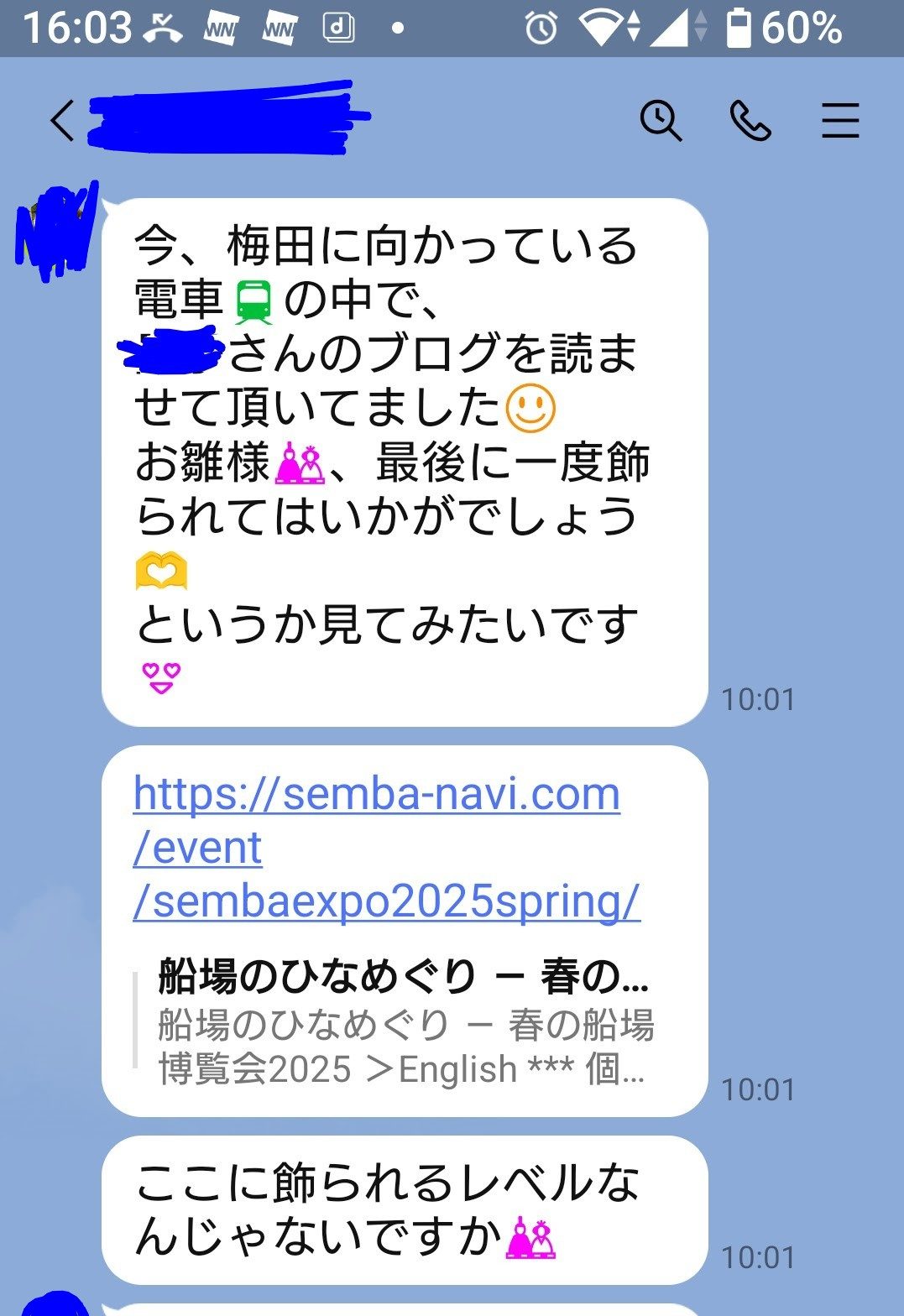
Task: Open the chat menu
Action: click(x=839, y=121)
